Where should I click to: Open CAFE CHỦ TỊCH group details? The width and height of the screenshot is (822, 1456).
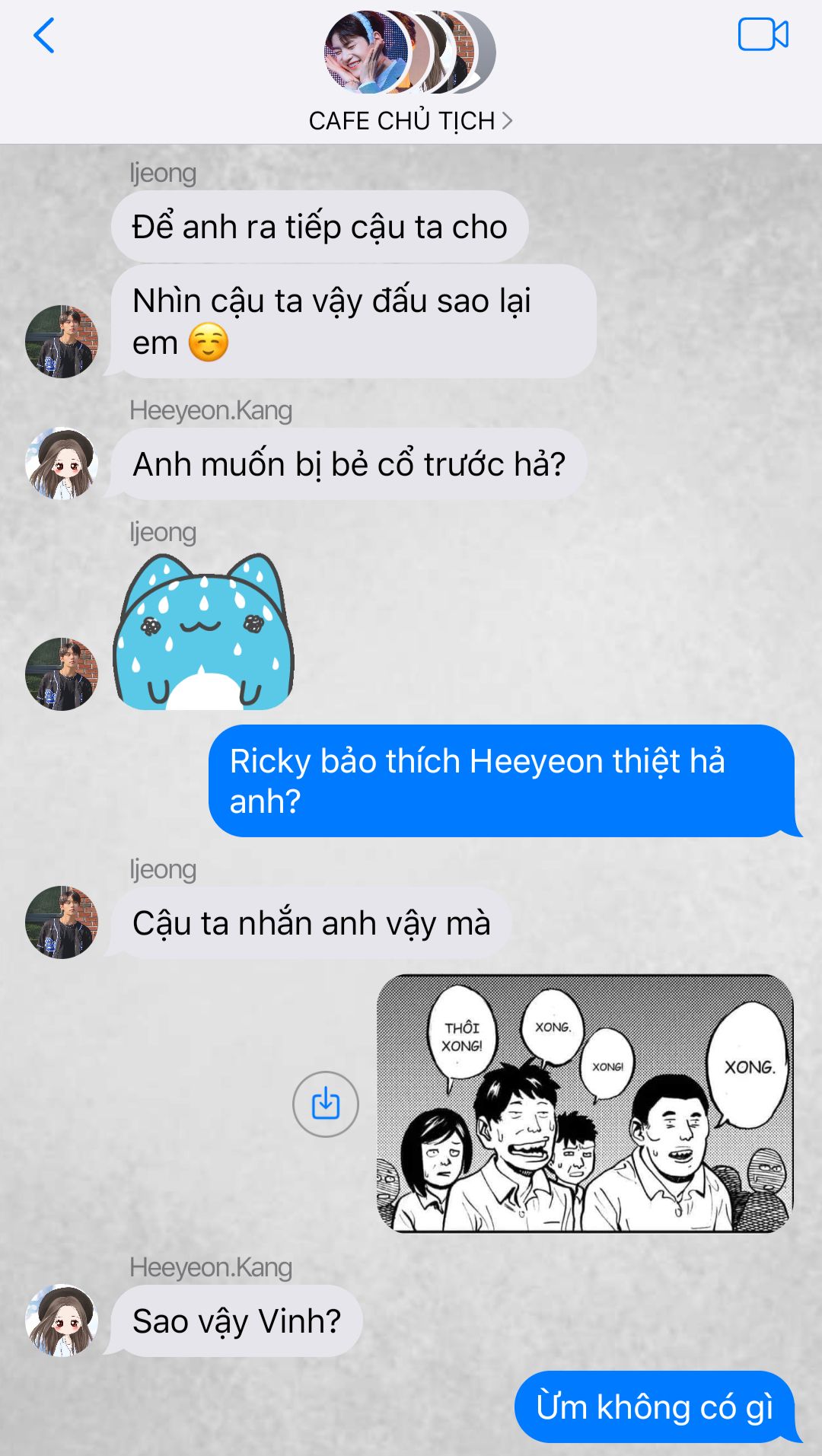(x=410, y=120)
